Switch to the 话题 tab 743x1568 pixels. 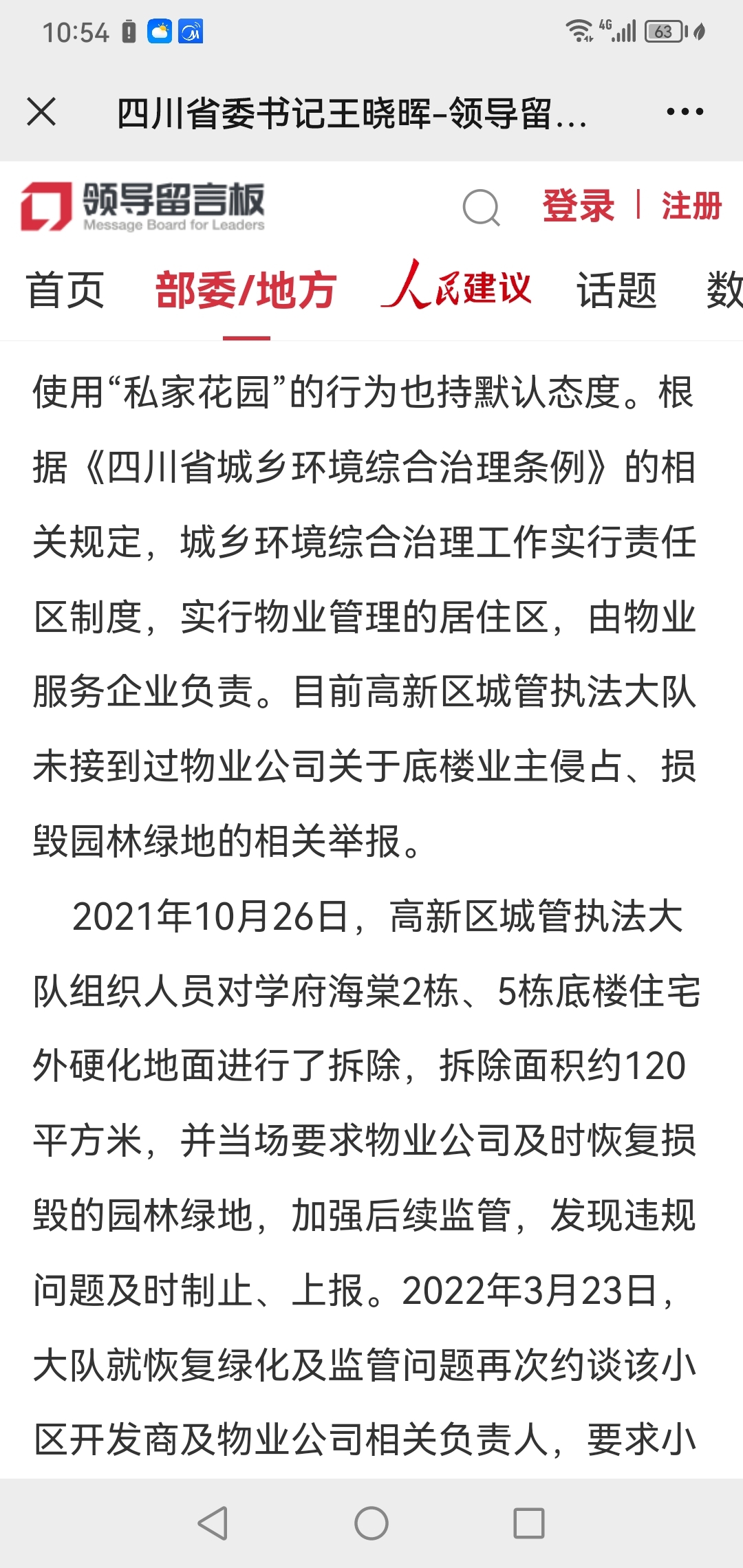click(616, 290)
